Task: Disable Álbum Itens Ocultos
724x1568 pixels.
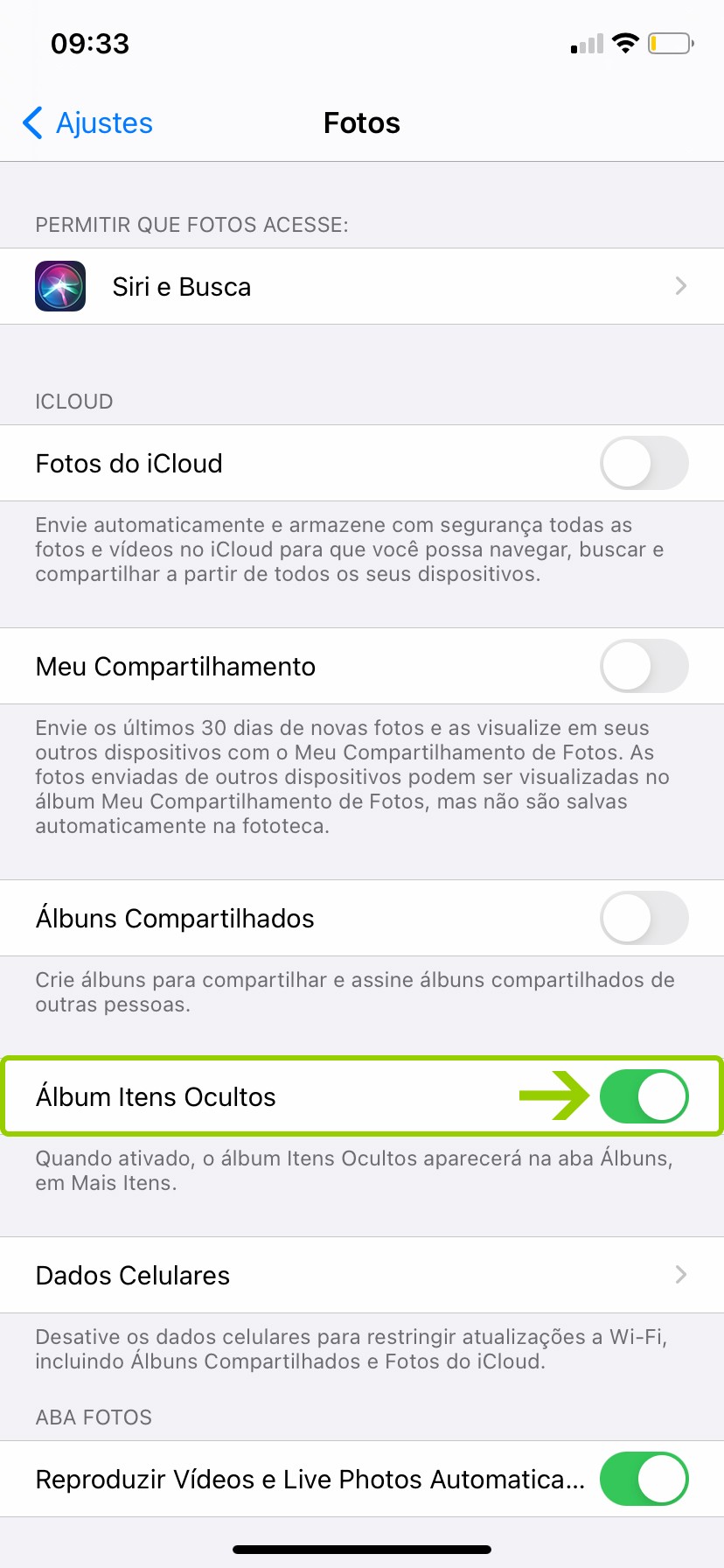Action: tap(644, 1096)
